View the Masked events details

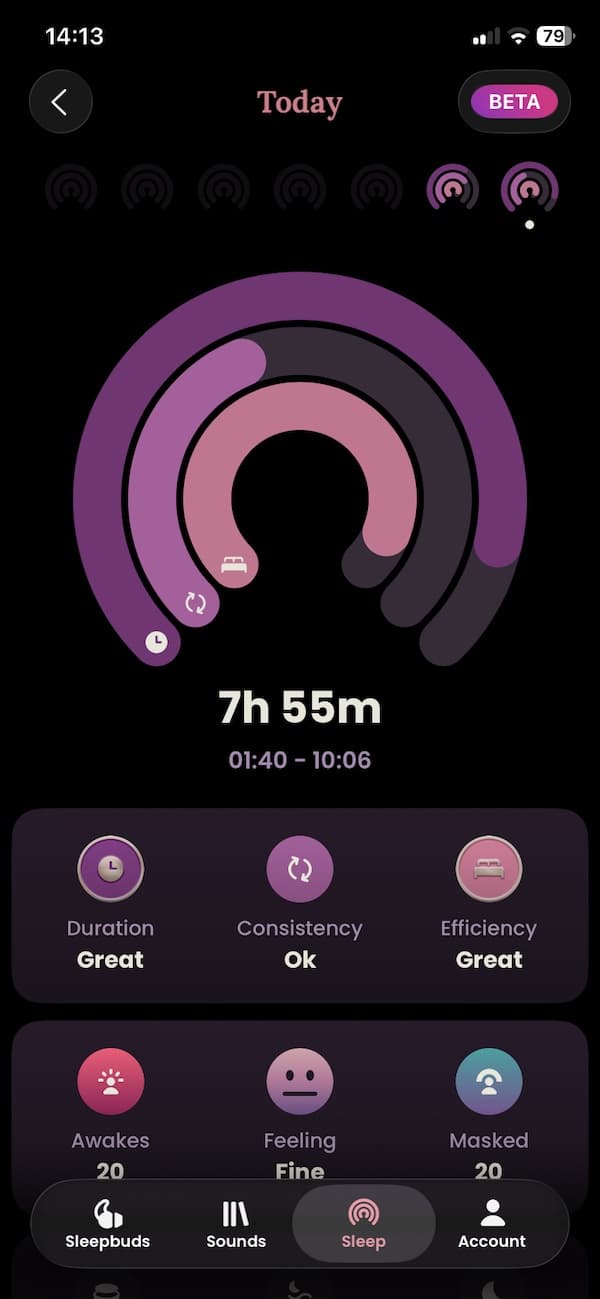[489, 1082]
